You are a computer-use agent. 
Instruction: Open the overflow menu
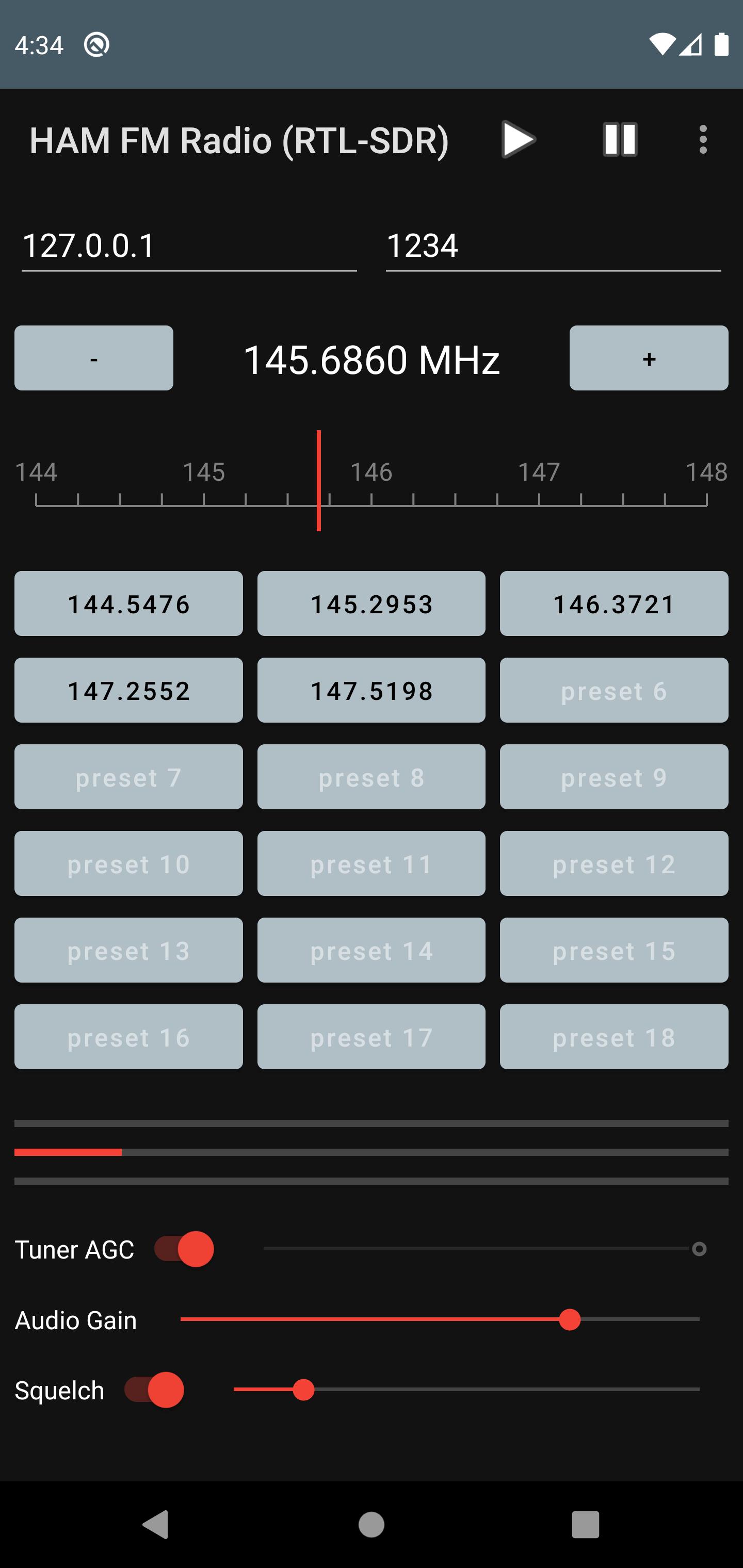click(703, 139)
